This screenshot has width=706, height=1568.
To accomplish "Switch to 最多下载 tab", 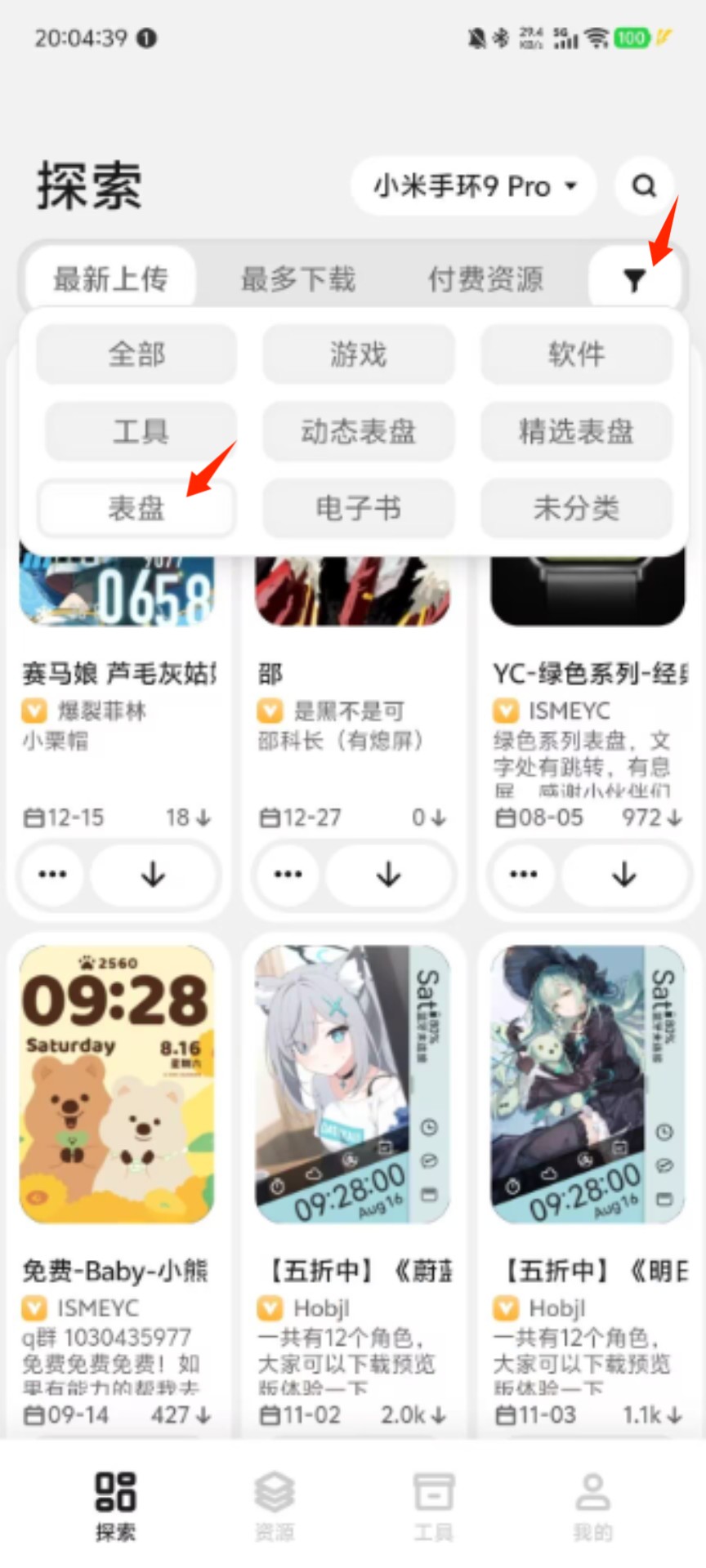I will tap(297, 279).
